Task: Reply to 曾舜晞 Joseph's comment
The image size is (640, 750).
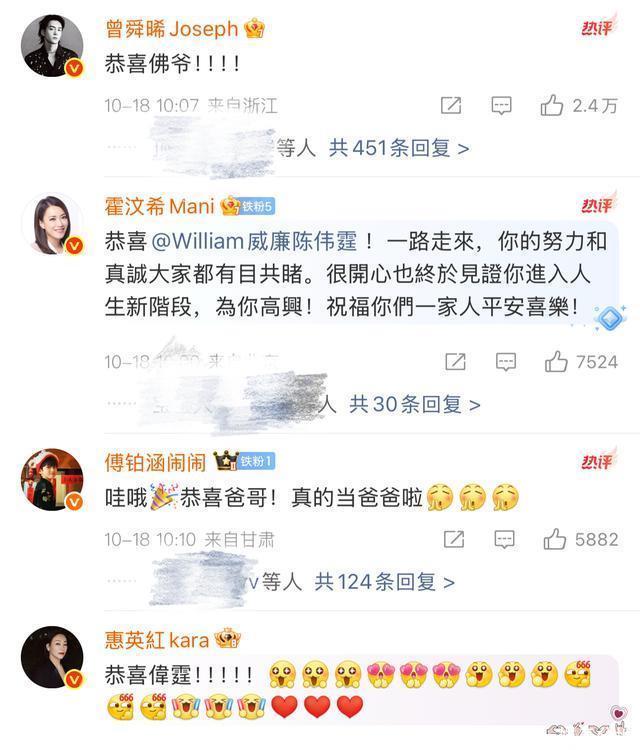Action: pyautogui.click(x=505, y=105)
